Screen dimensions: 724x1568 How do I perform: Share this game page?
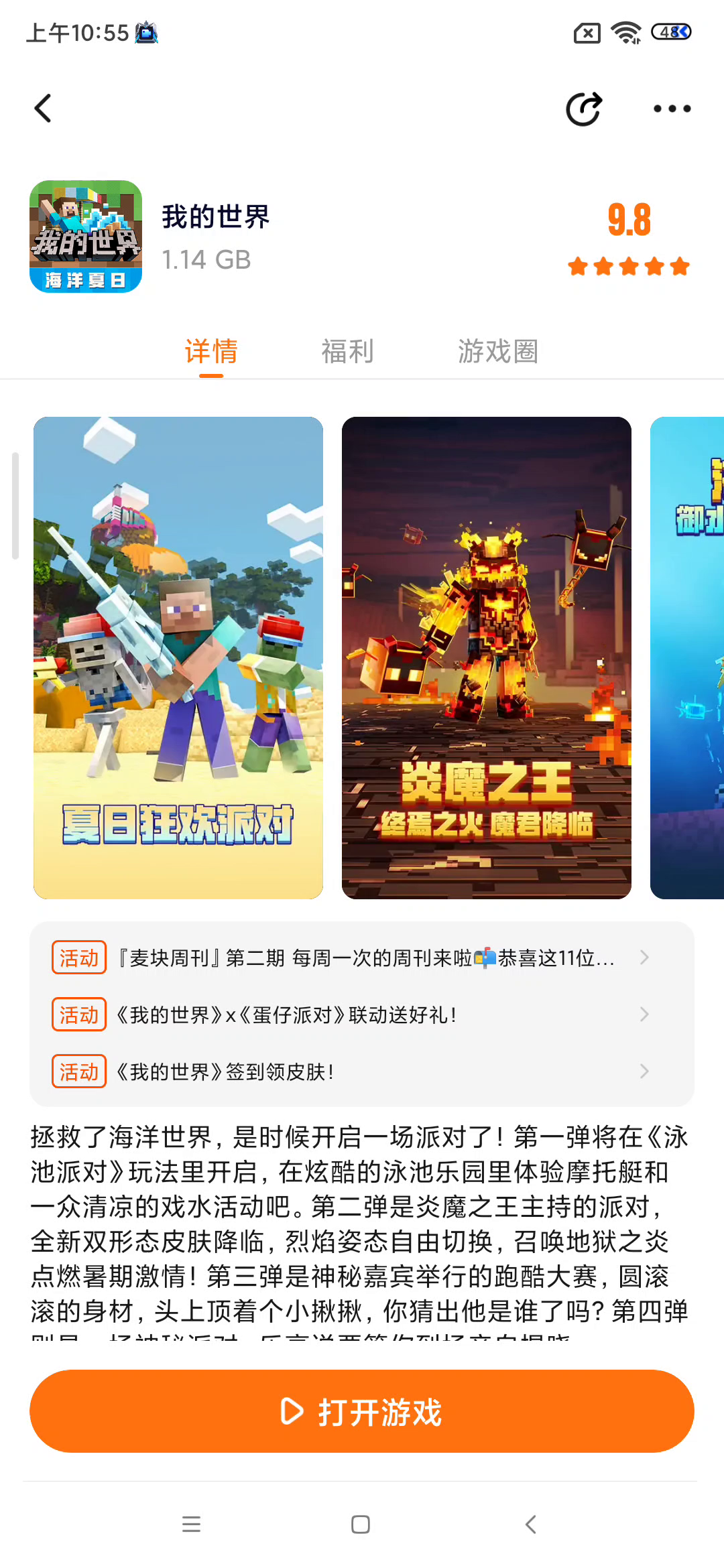click(584, 109)
